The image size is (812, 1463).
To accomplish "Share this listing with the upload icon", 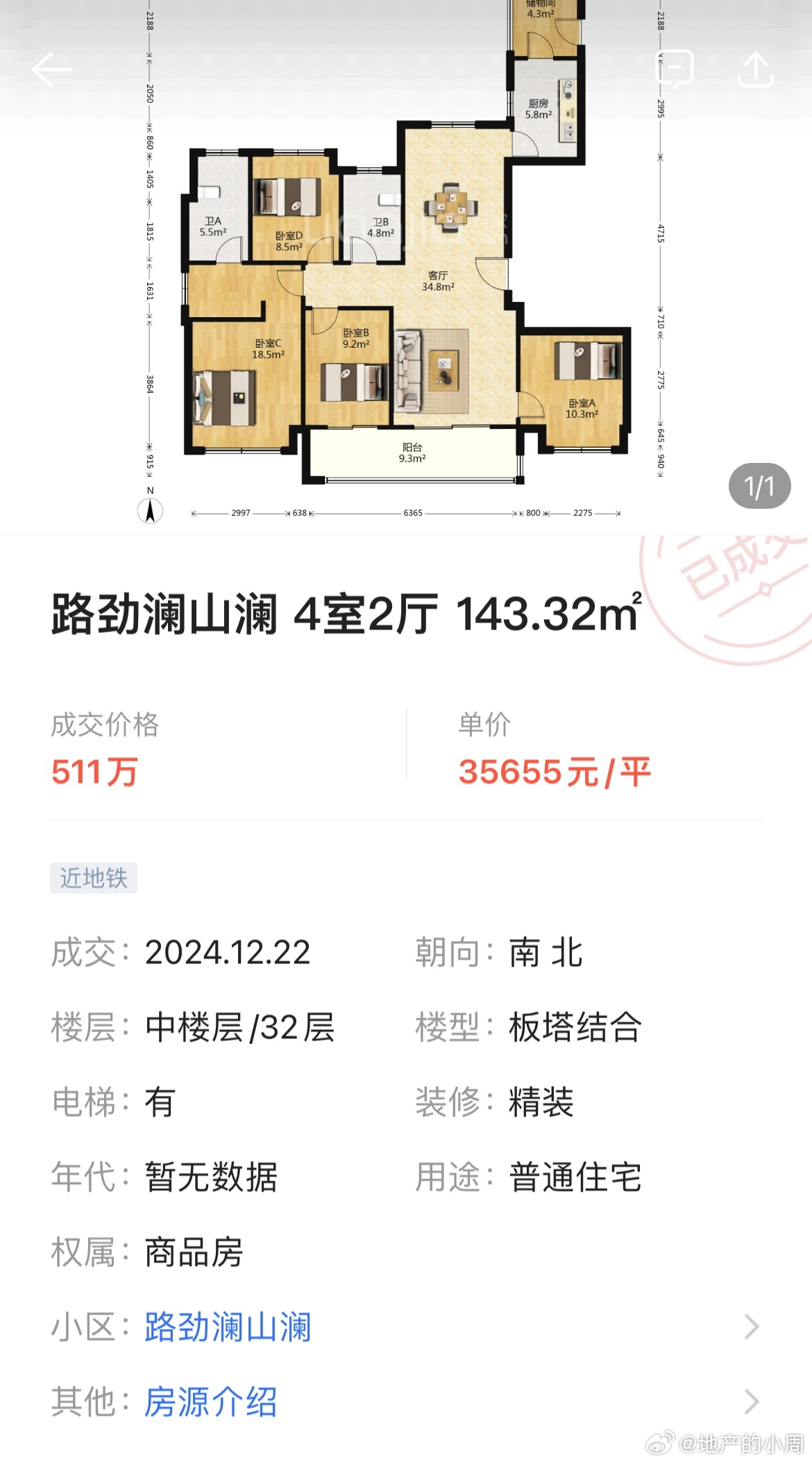I will (755, 69).
